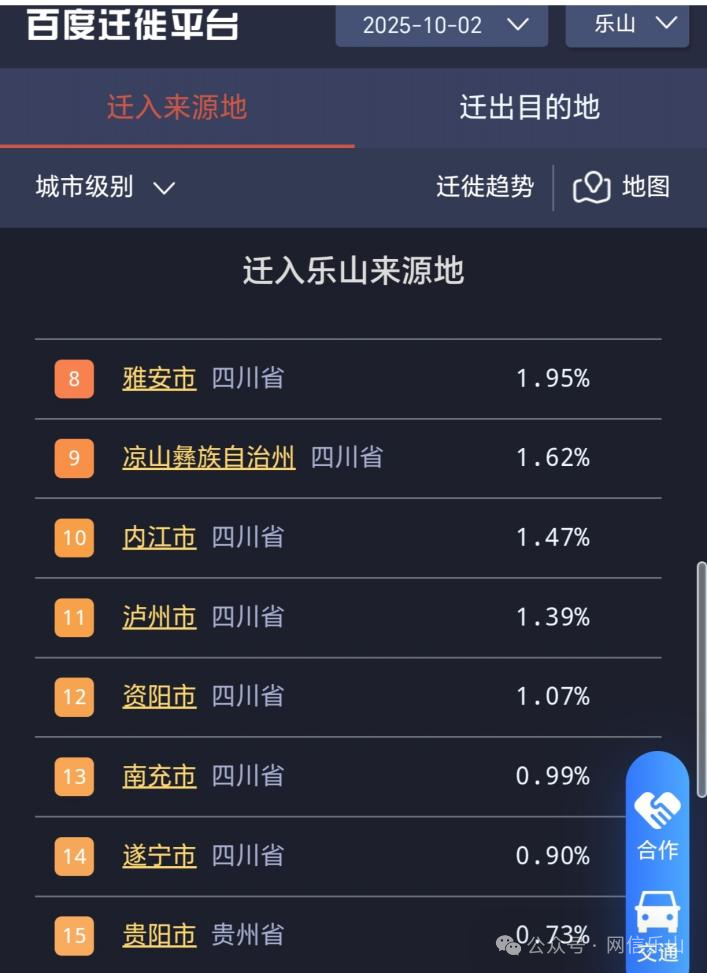Open the 内江市 link
The image size is (707, 973).
click(159, 538)
